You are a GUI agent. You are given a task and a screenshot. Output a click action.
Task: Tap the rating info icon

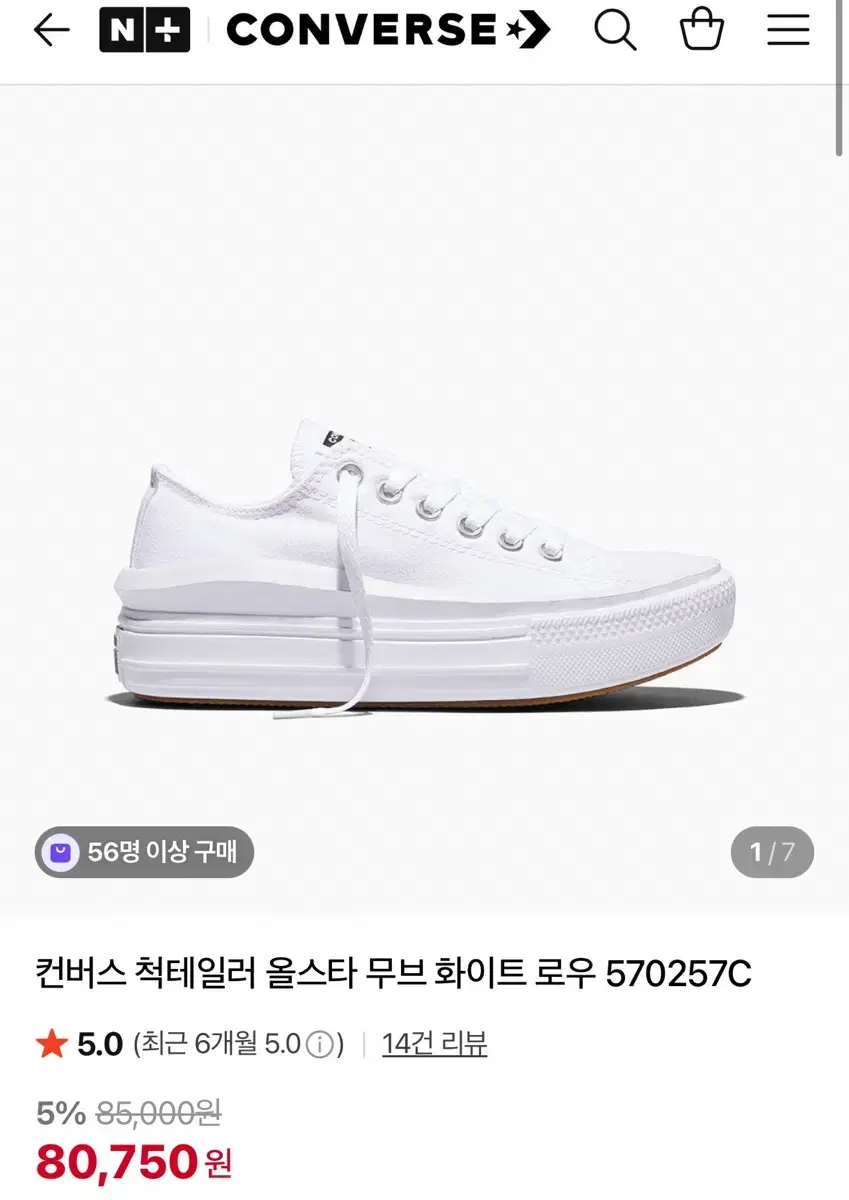tap(319, 1046)
